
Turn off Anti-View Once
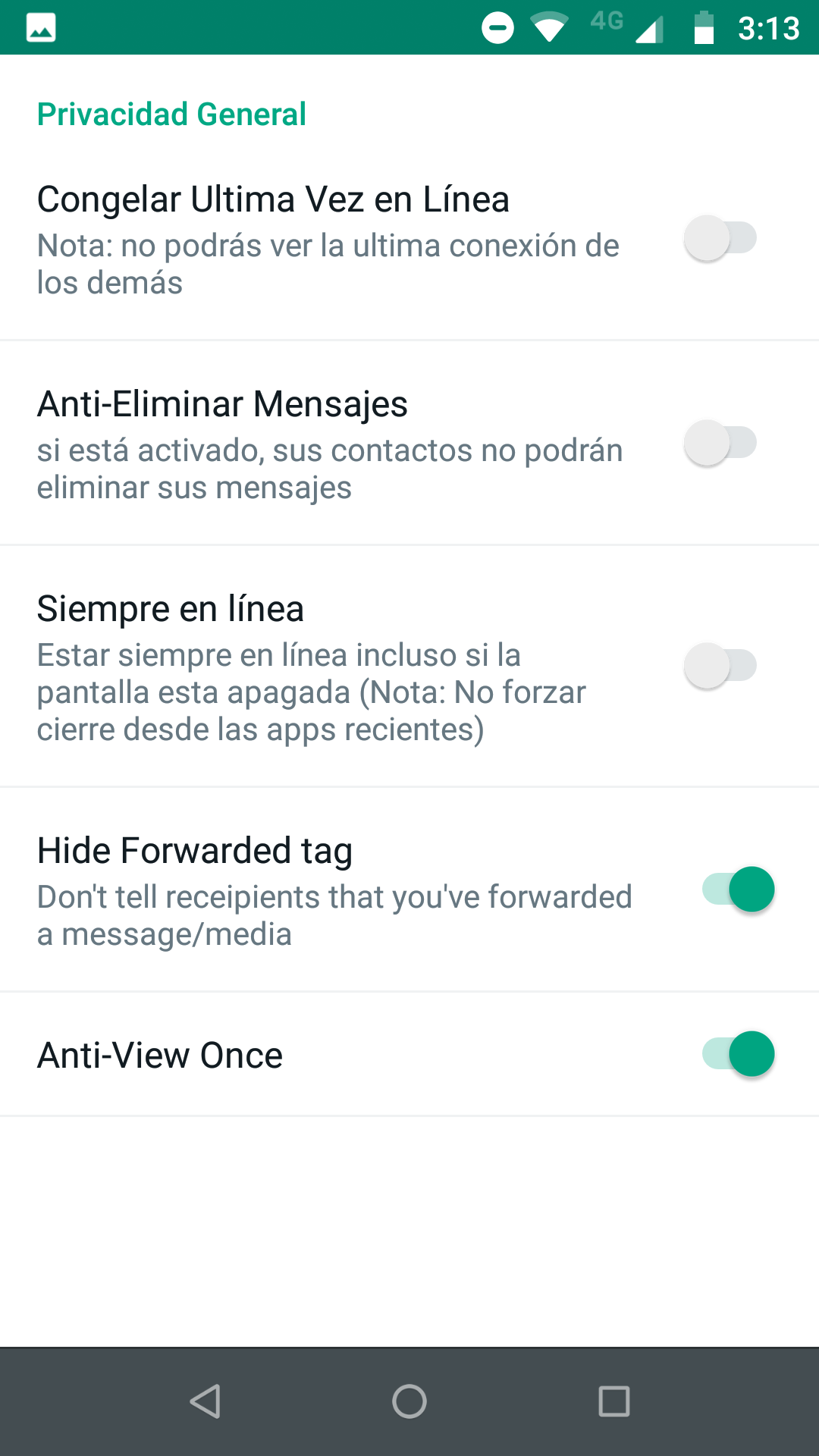tap(739, 1054)
